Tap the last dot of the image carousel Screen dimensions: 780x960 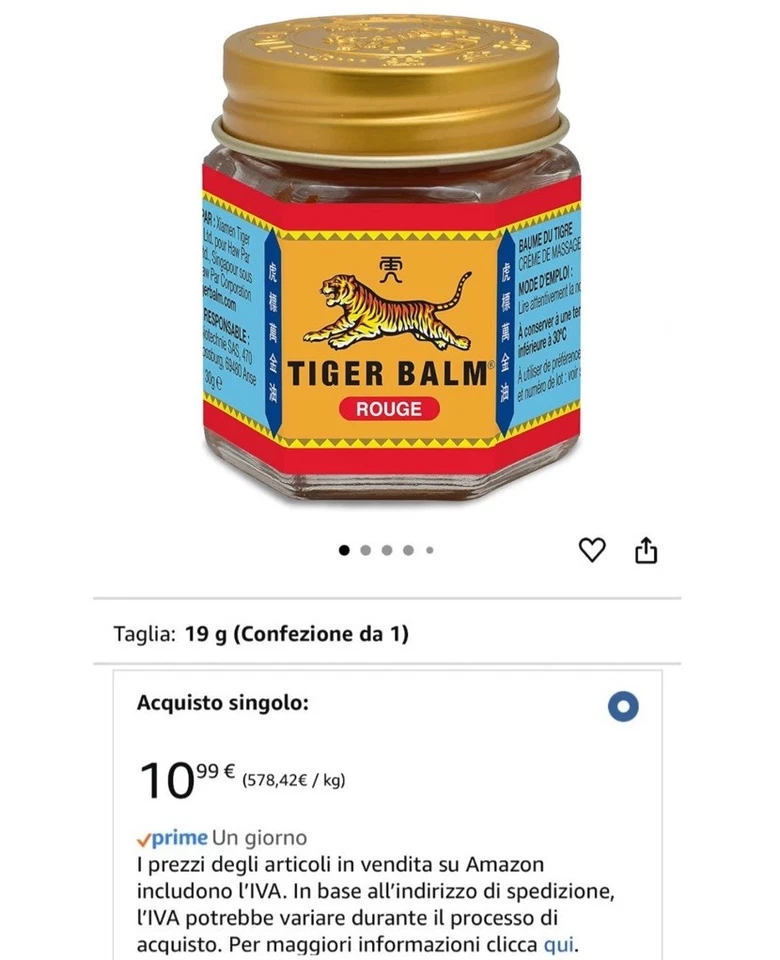pyautogui.click(x=431, y=548)
